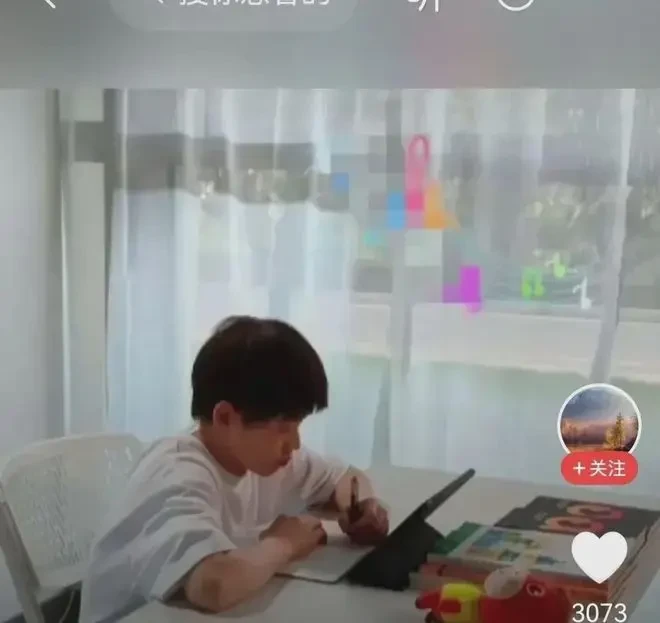Follow the uploader with +关注 button

point(599,467)
